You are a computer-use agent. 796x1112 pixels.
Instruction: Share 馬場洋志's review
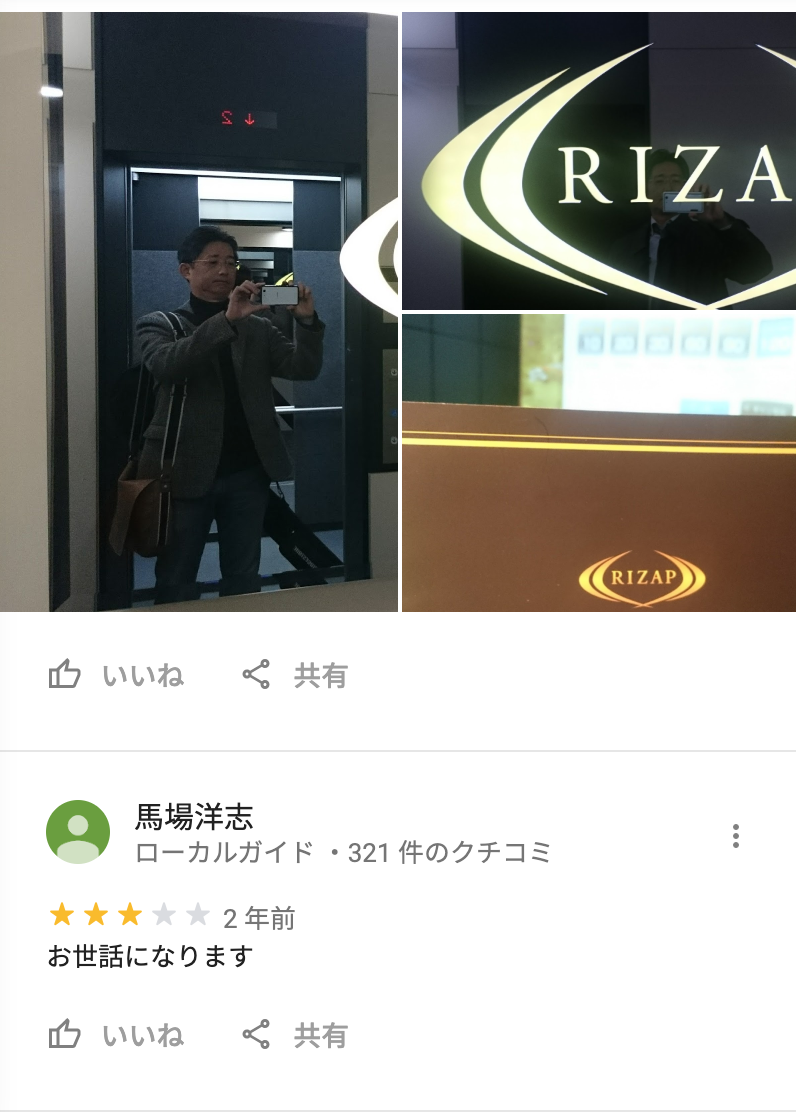[x=295, y=1034]
